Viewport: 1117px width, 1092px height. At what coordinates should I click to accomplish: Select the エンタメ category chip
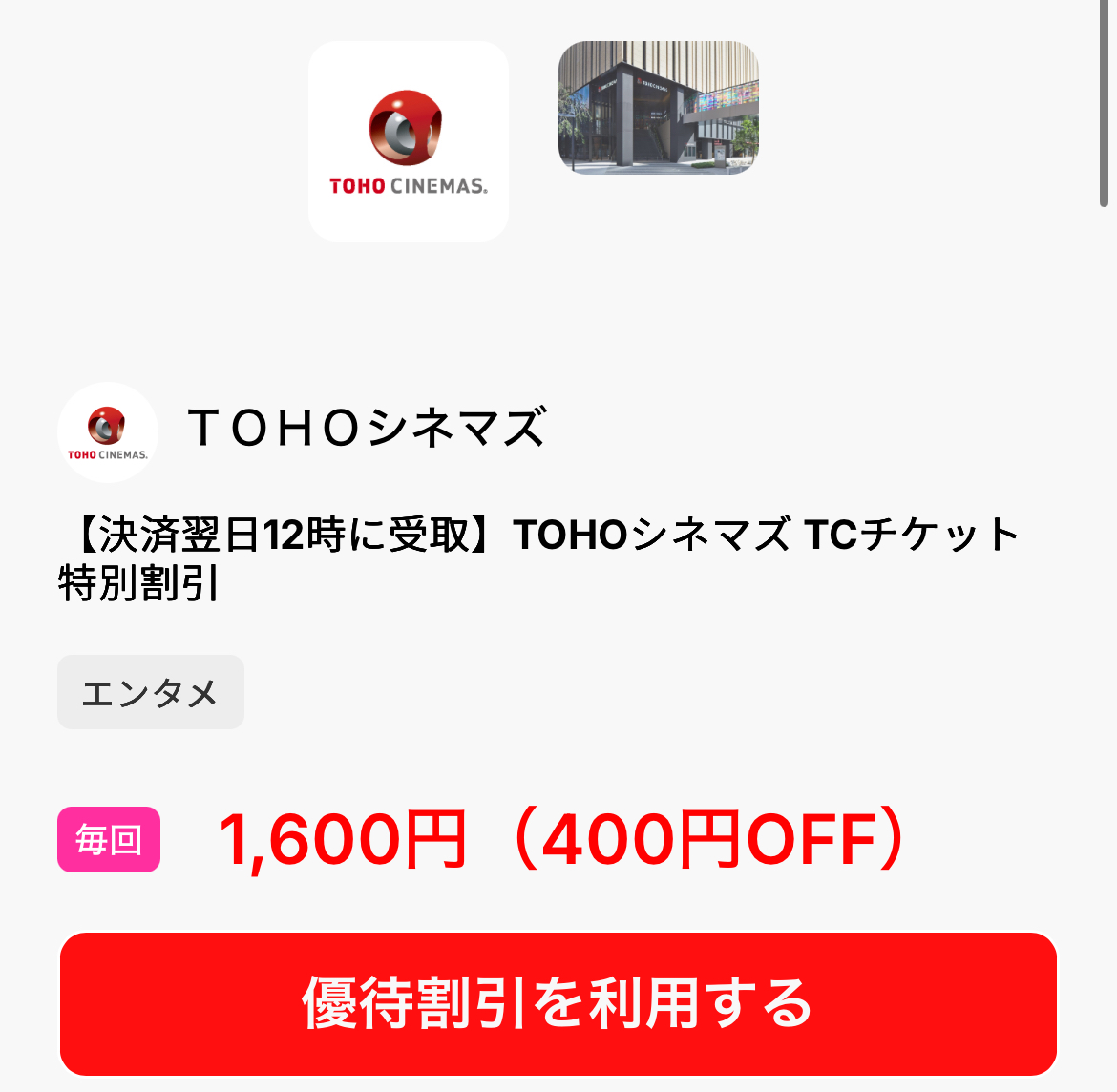pos(151,692)
